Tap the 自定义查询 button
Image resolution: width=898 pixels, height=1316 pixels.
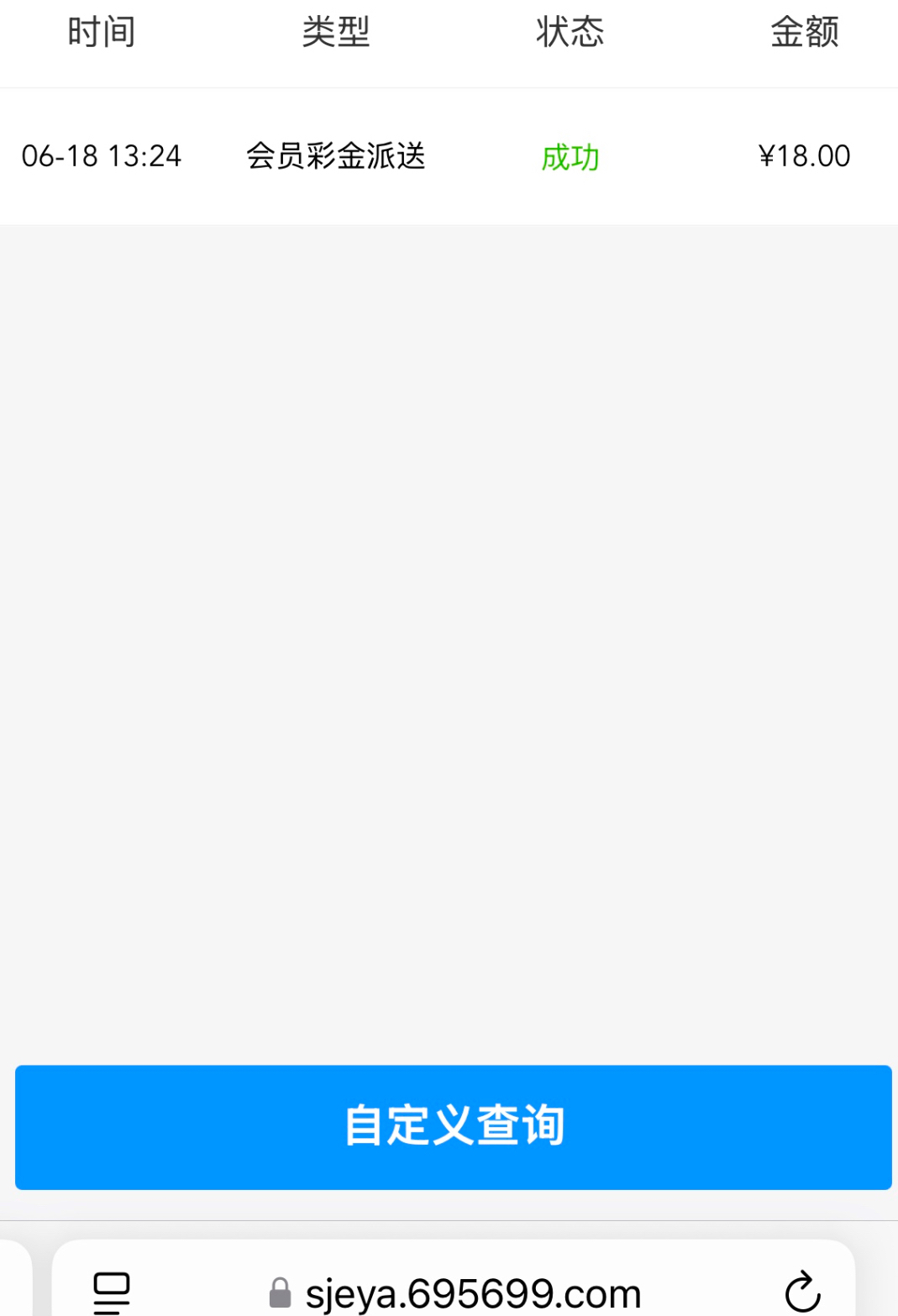[453, 1126]
